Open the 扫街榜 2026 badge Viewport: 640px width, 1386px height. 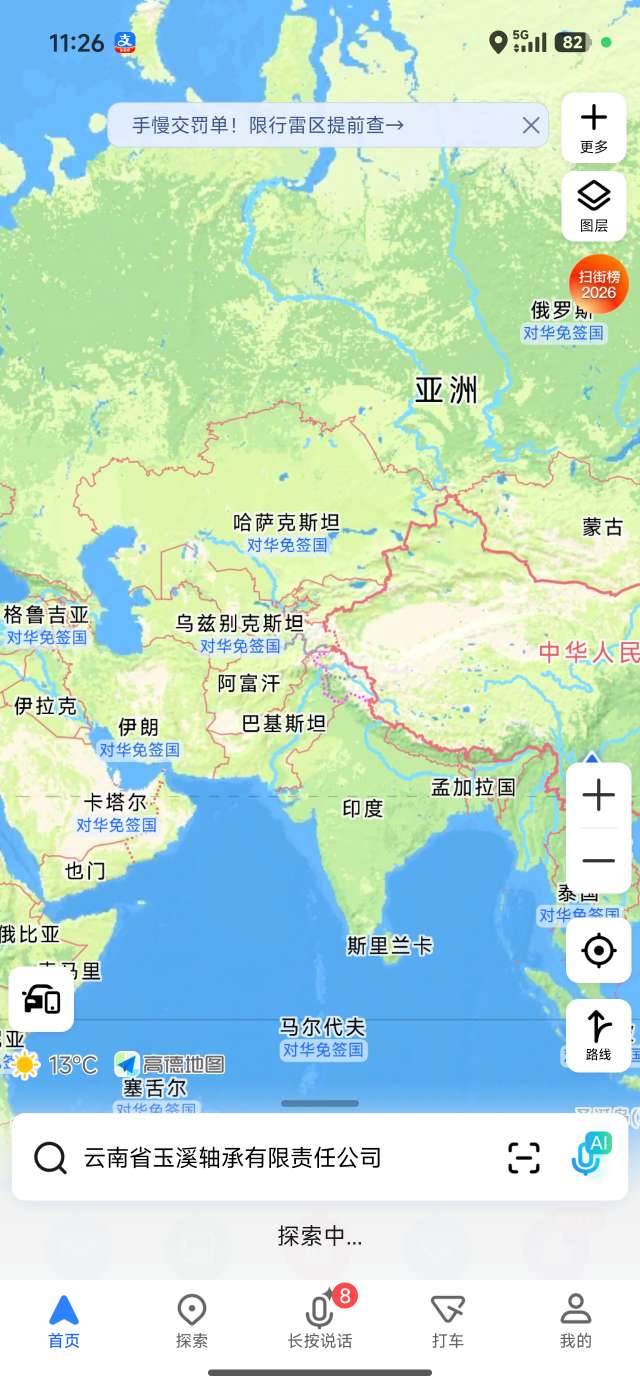[x=598, y=285]
